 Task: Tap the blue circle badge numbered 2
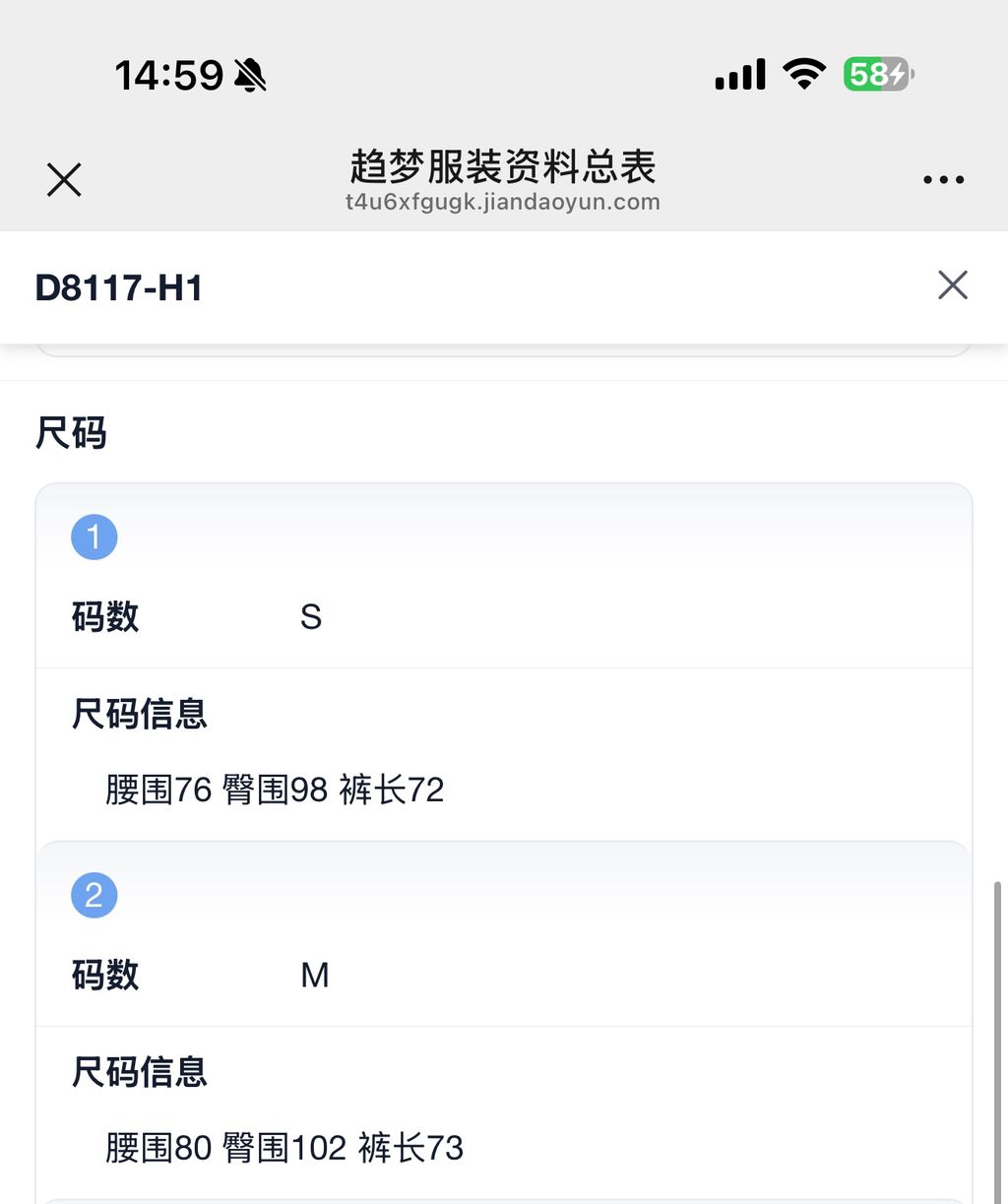pyautogui.click(x=94, y=895)
